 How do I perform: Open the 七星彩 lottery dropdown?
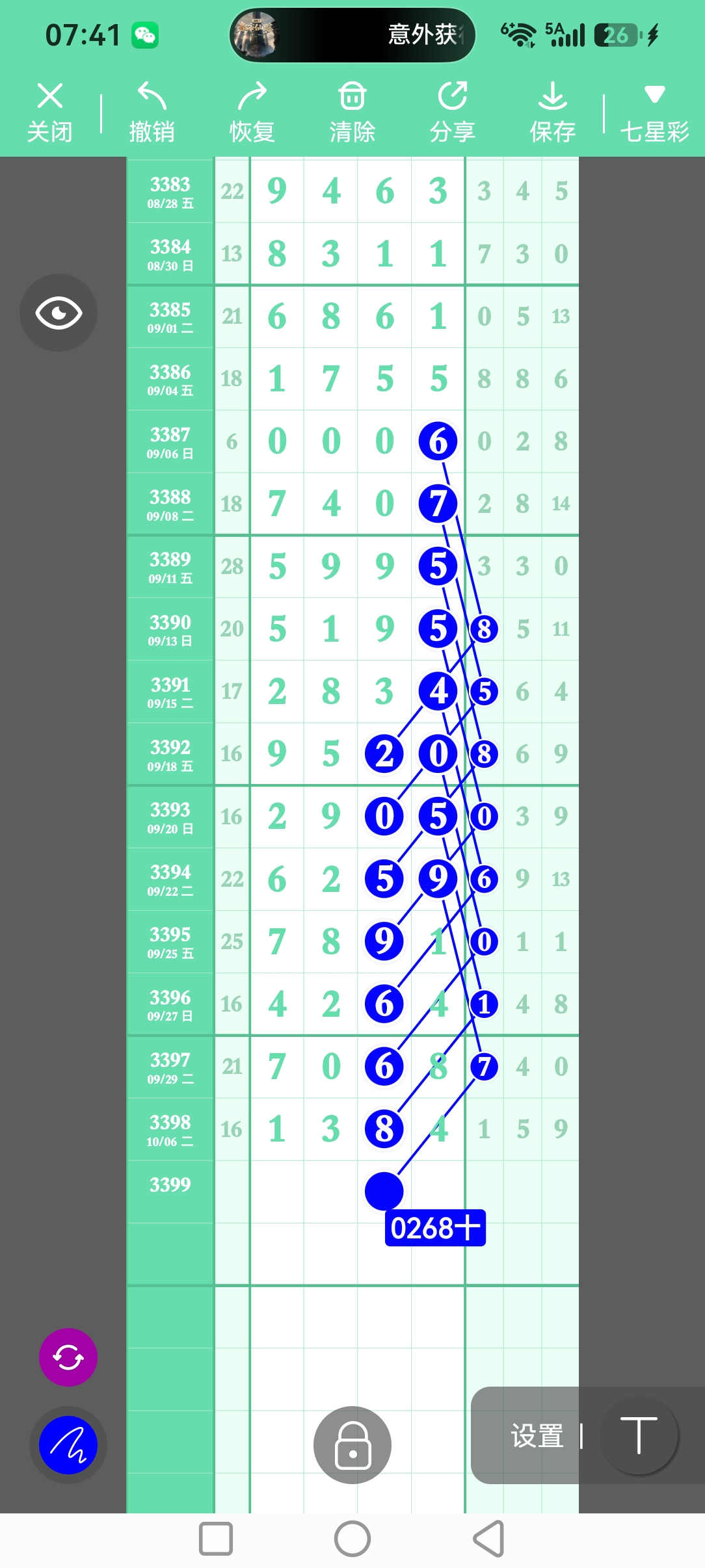(654, 112)
